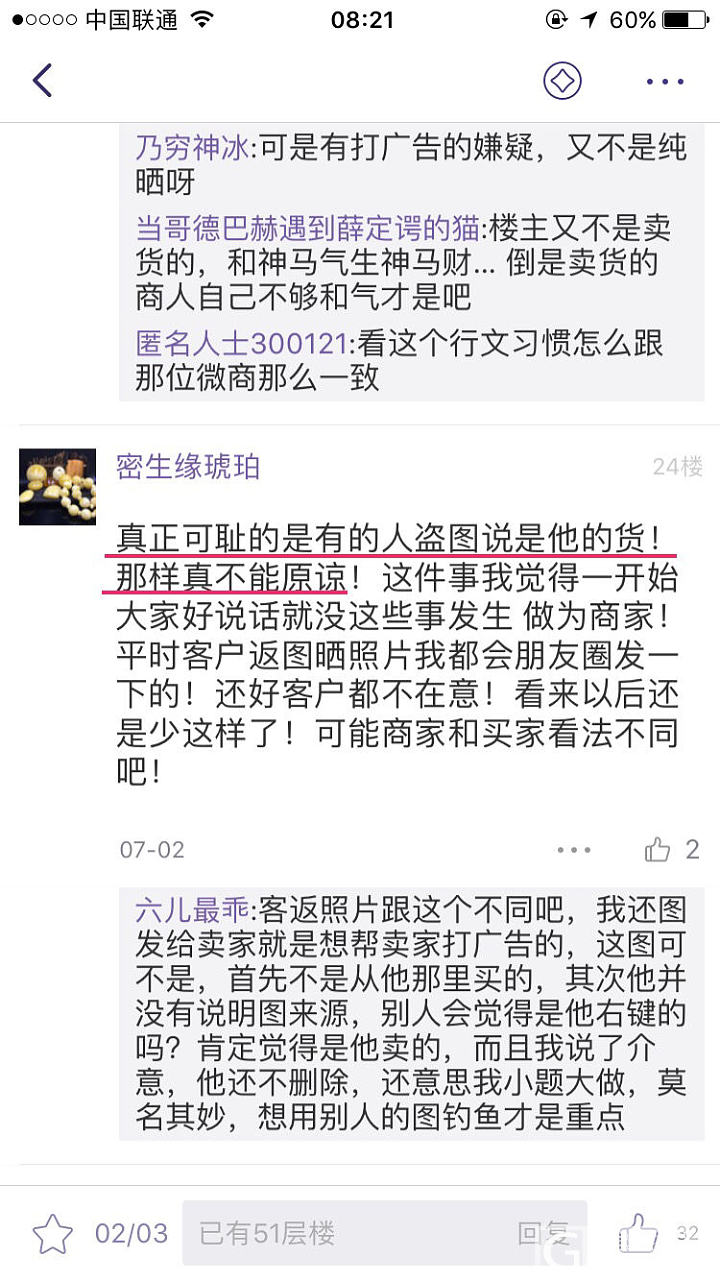Like the 24楼 comment
720x1281 pixels.
659,850
